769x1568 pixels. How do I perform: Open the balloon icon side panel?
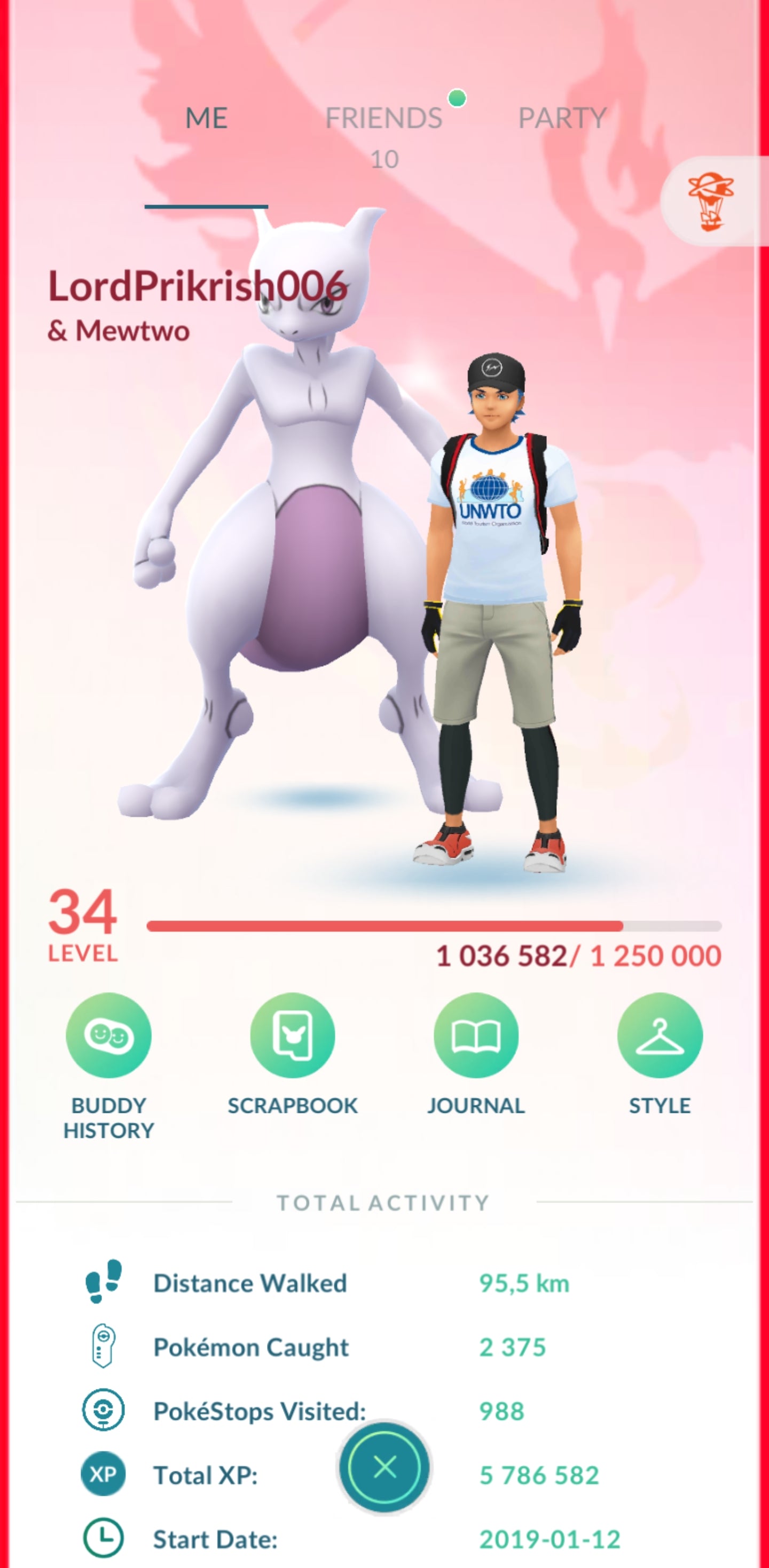711,201
